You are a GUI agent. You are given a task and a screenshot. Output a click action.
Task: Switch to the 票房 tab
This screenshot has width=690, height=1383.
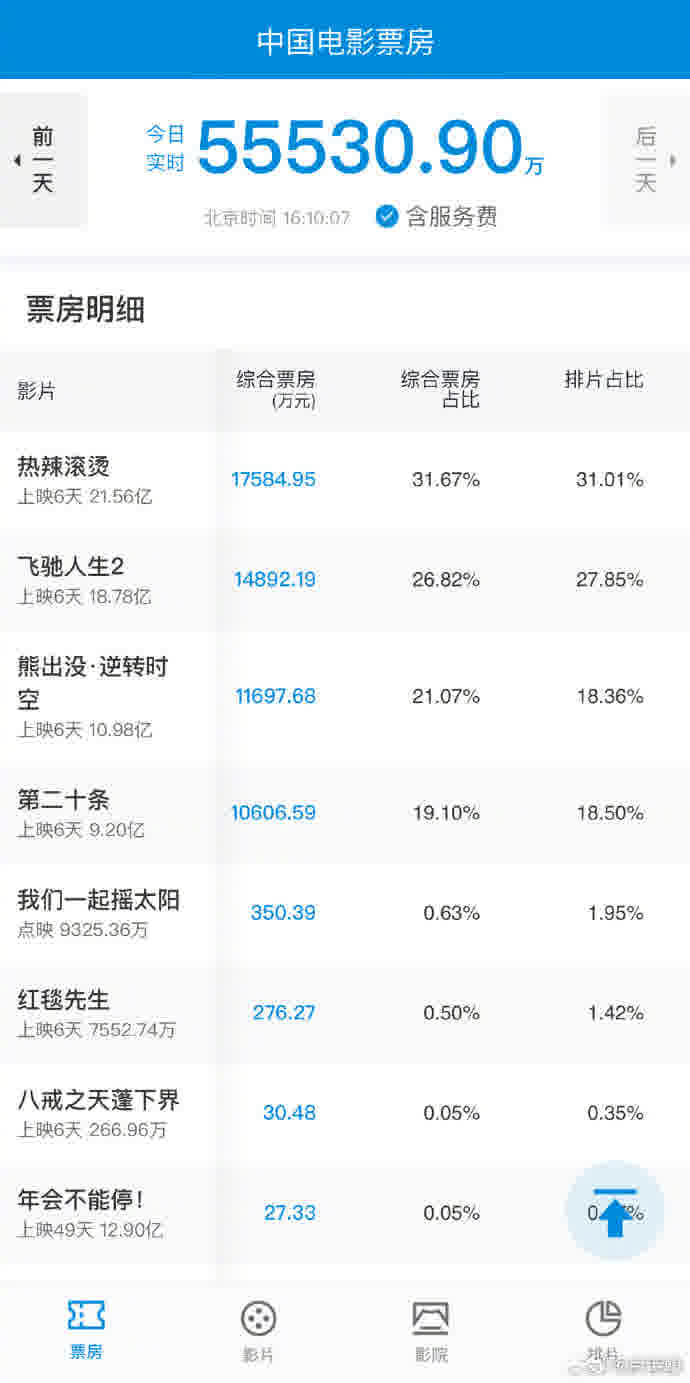[x=86, y=1330]
